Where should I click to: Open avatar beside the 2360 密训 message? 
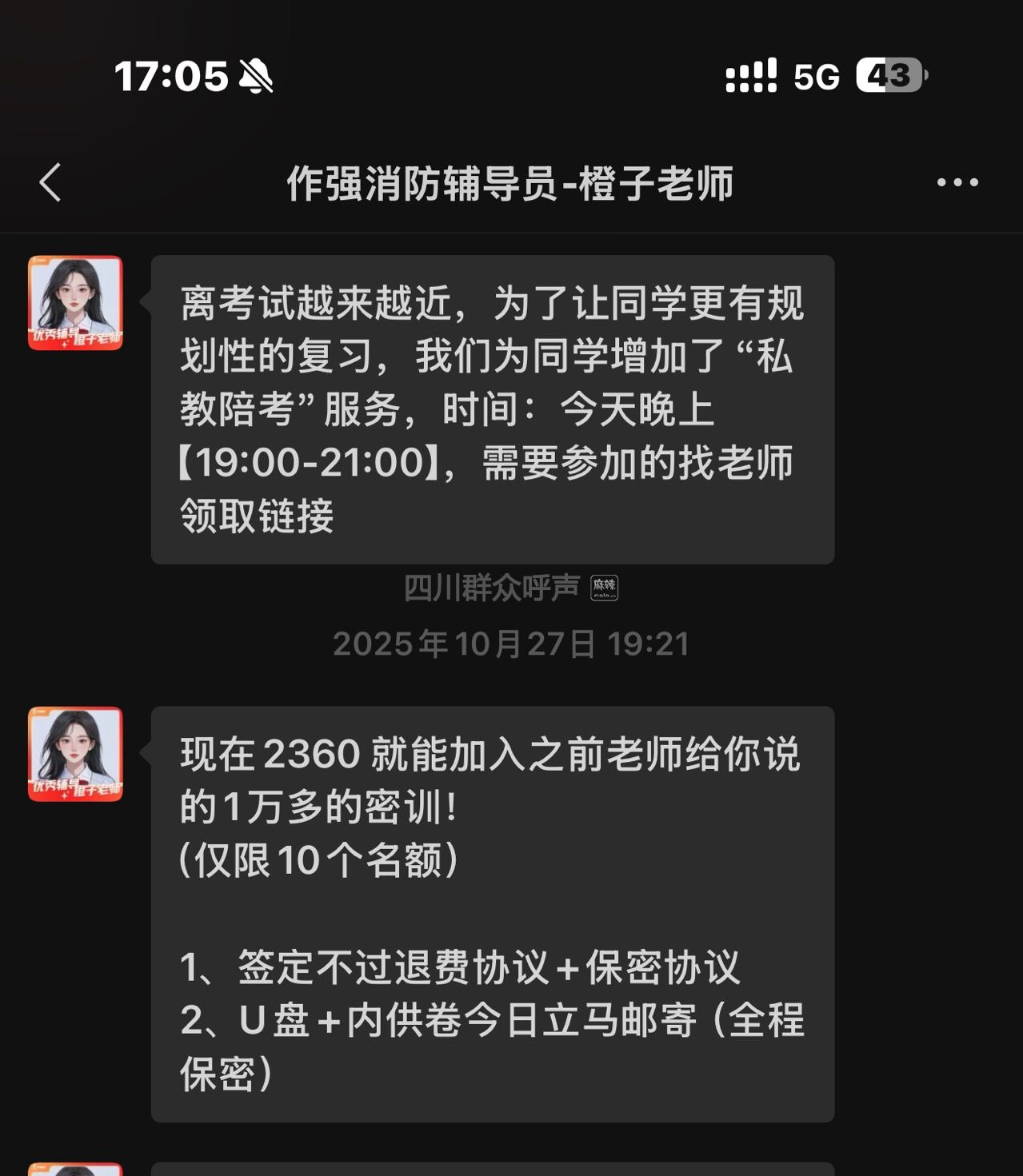pyautogui.click(x=75, y=754)
